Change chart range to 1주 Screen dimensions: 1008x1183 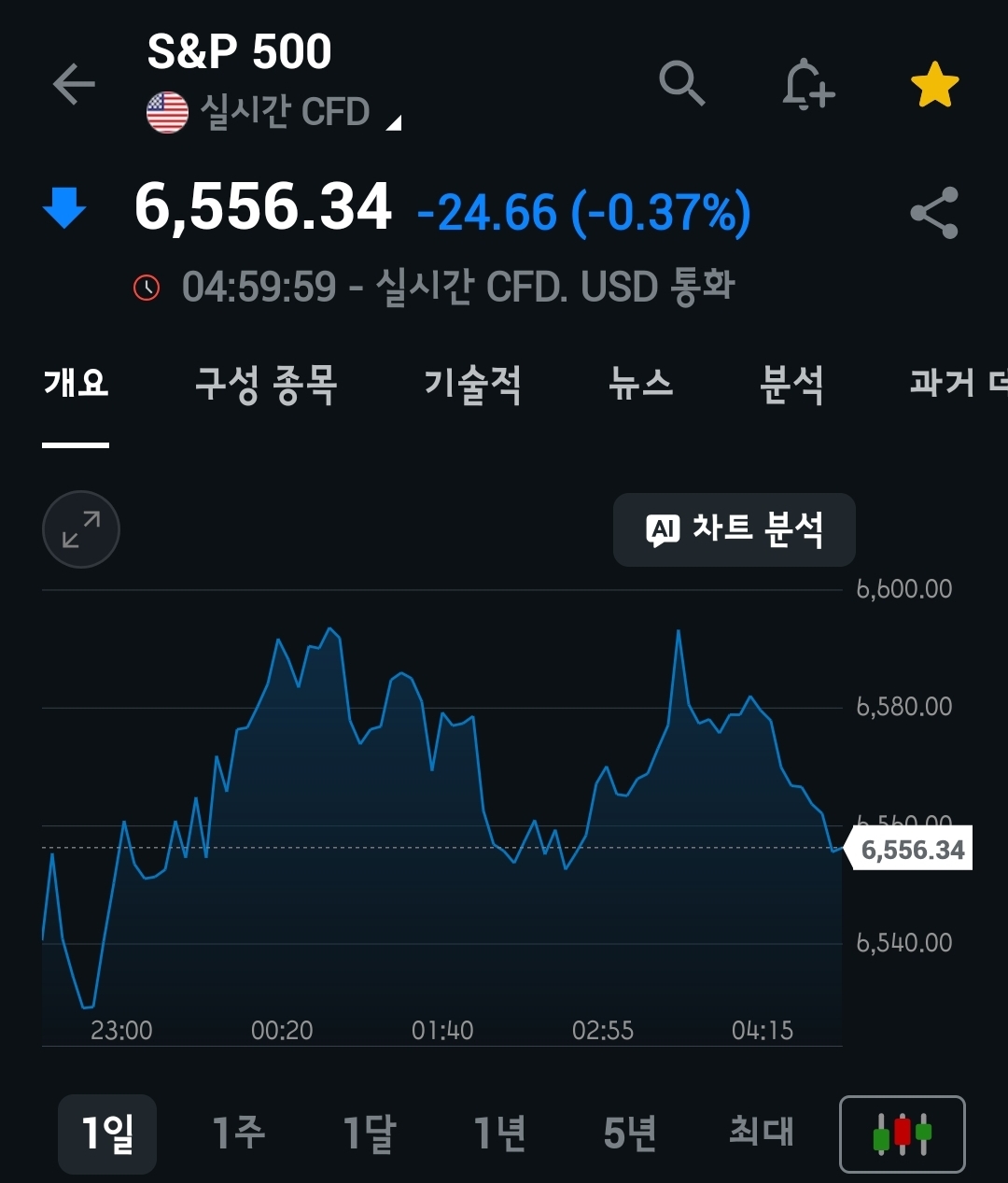[x=238, y=1134]
